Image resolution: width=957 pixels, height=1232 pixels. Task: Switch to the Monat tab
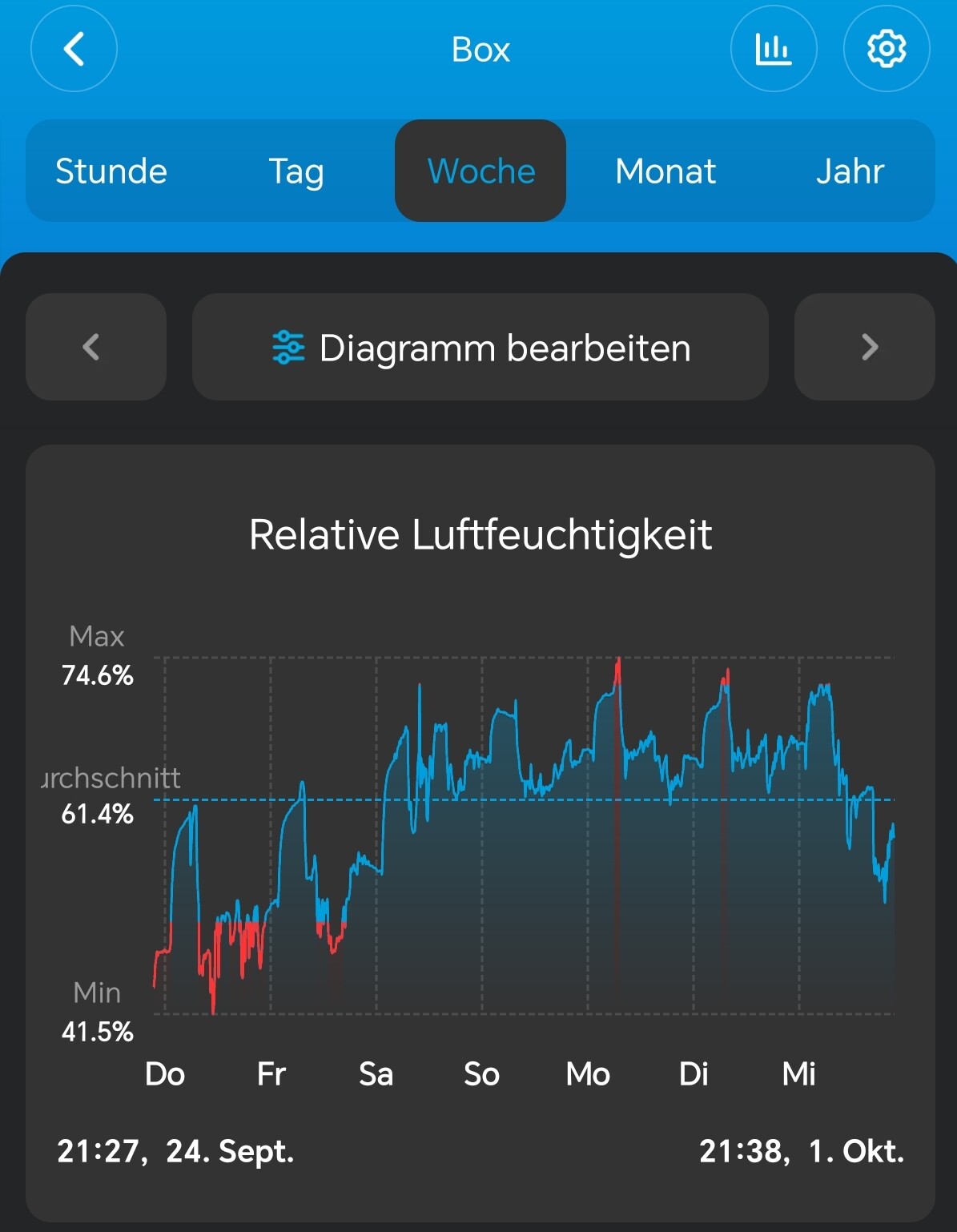[665, 171]
